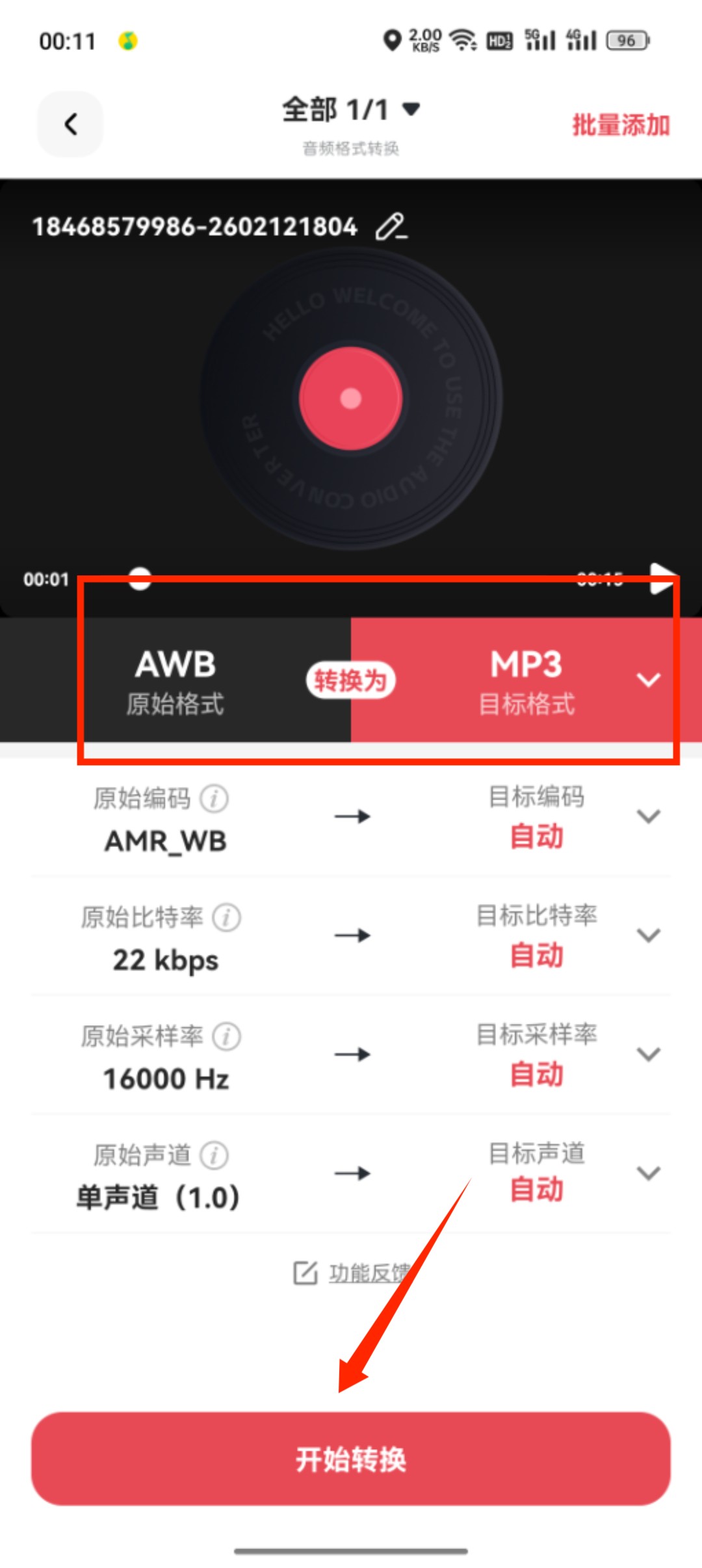Click the 转换为 badge between AWB and MP3
This screenshot has height=1568, width=702.
pos(351,680)
